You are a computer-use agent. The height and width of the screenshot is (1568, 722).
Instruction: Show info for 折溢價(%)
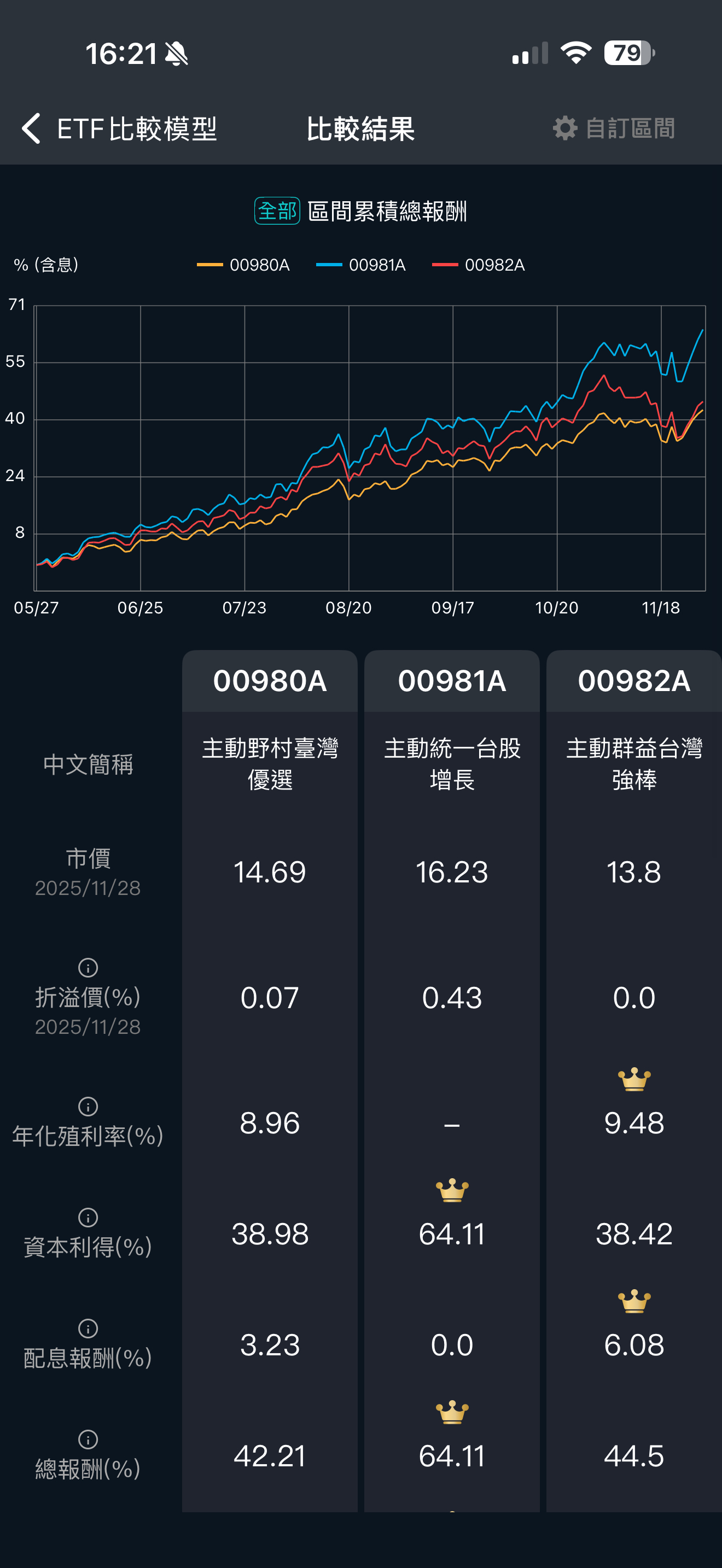pyautogui.click(x=88, y=967)
